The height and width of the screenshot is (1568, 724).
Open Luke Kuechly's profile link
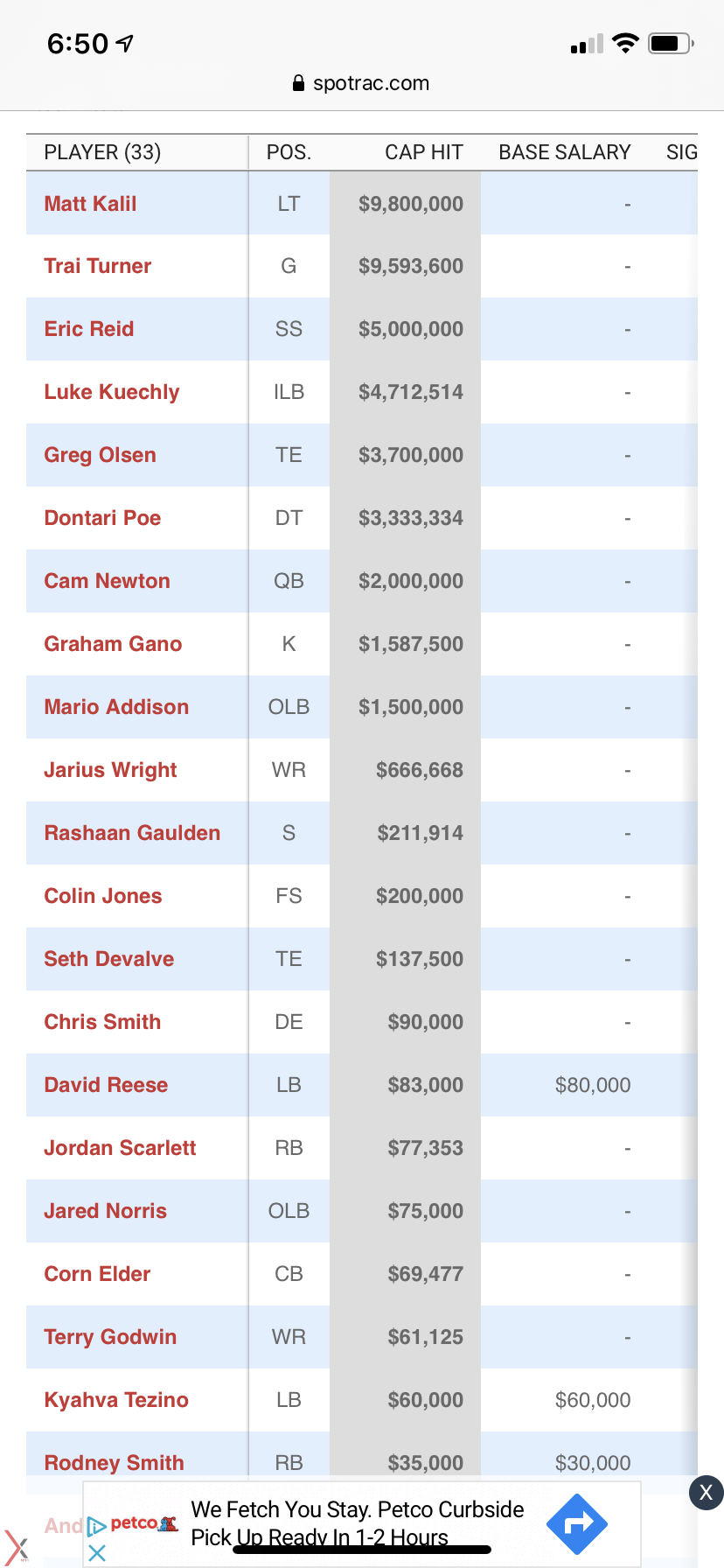coord(111,392)
